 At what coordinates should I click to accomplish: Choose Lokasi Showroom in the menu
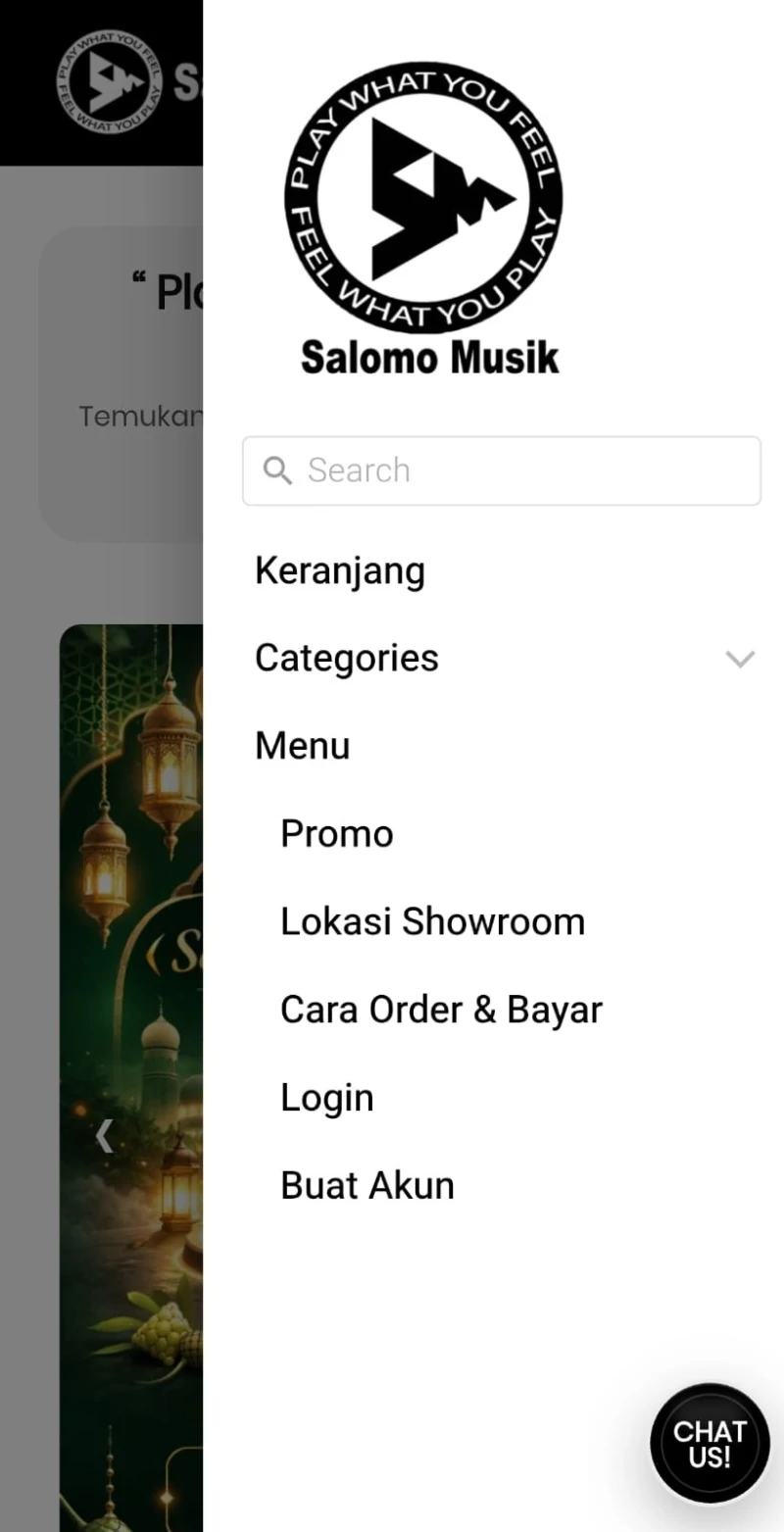[432, 921]
